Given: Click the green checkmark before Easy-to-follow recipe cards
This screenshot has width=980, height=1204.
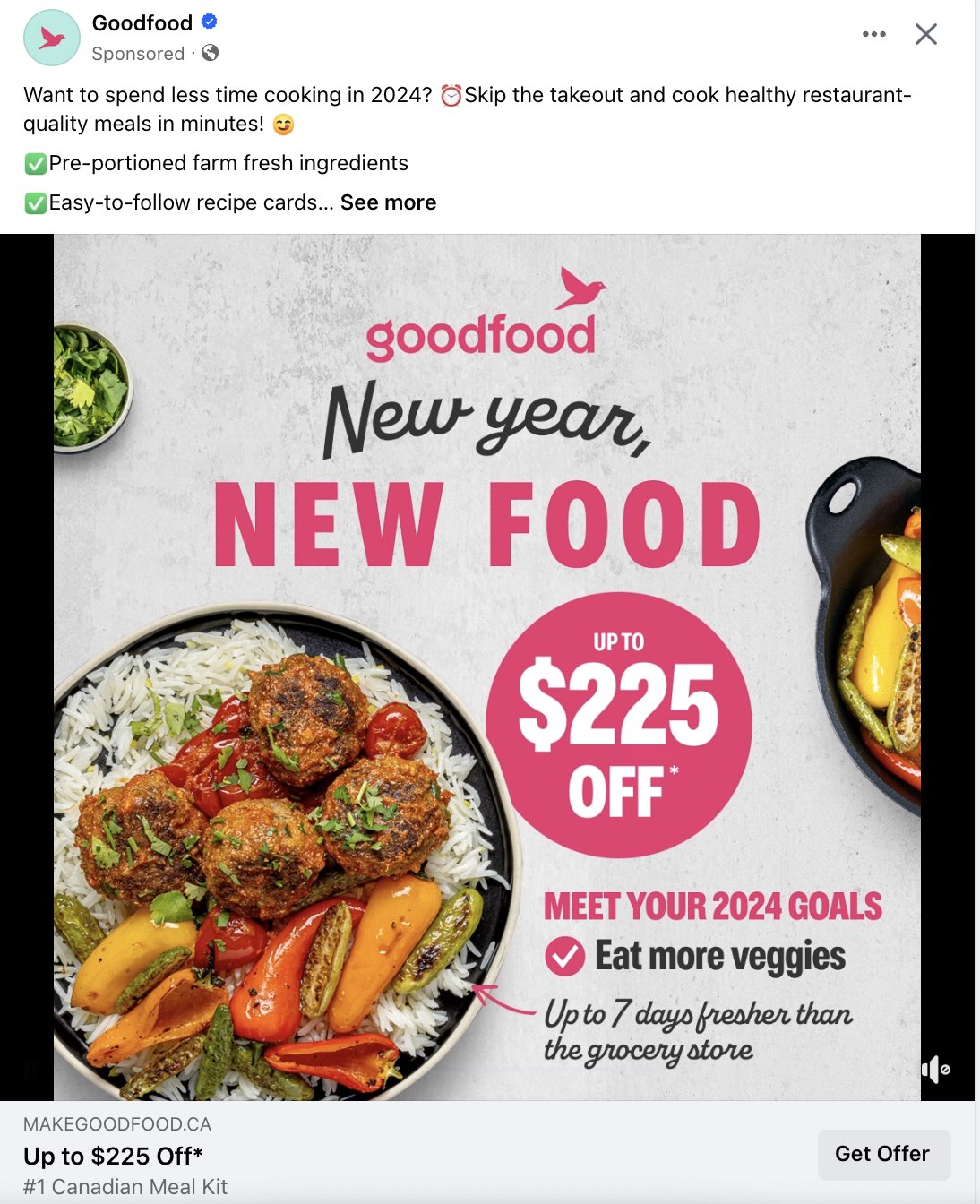Looking at the screenshot, I should pyautogui.click(x=35, y=202).
